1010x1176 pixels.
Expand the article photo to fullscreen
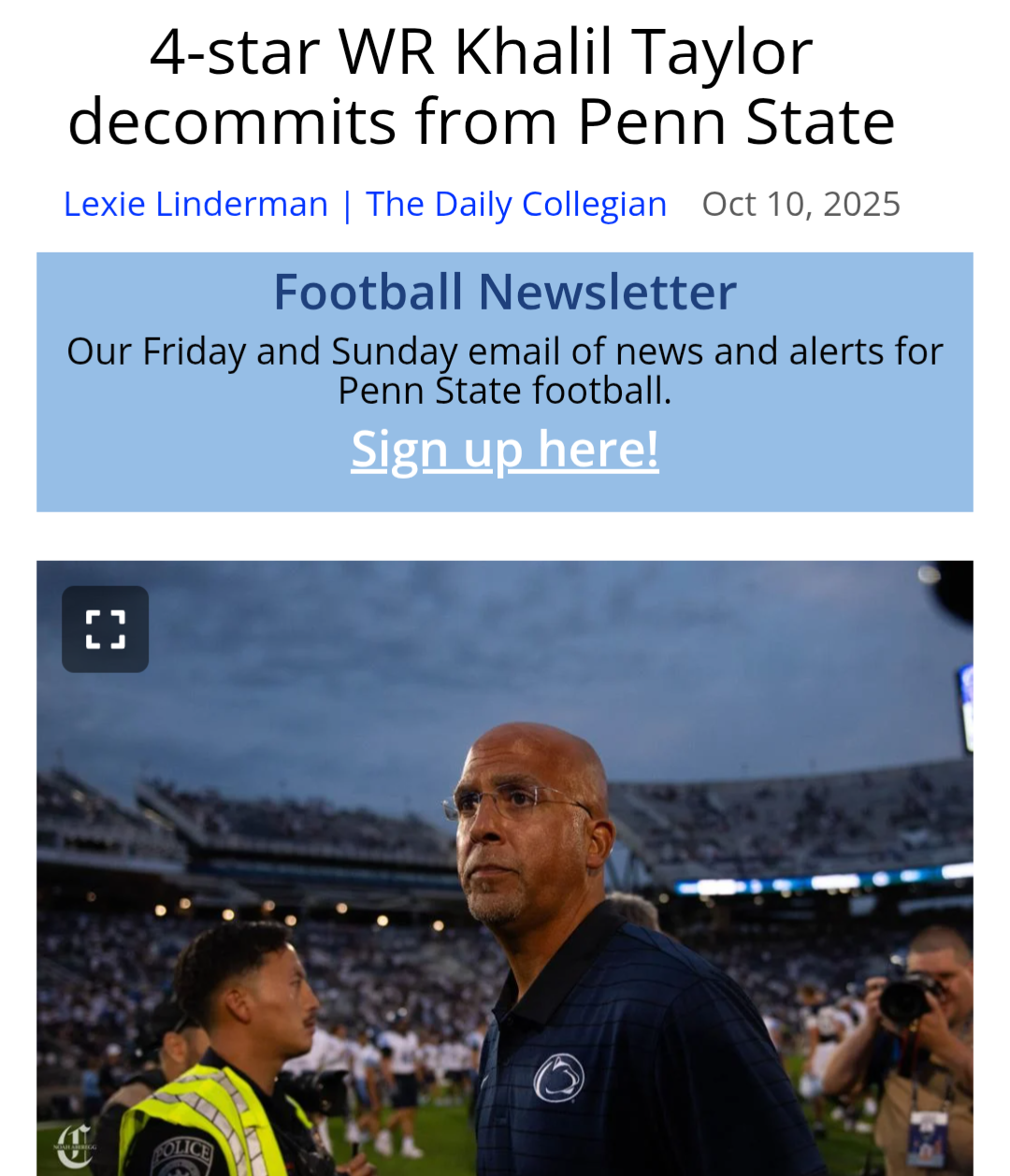tap(106, 629)
